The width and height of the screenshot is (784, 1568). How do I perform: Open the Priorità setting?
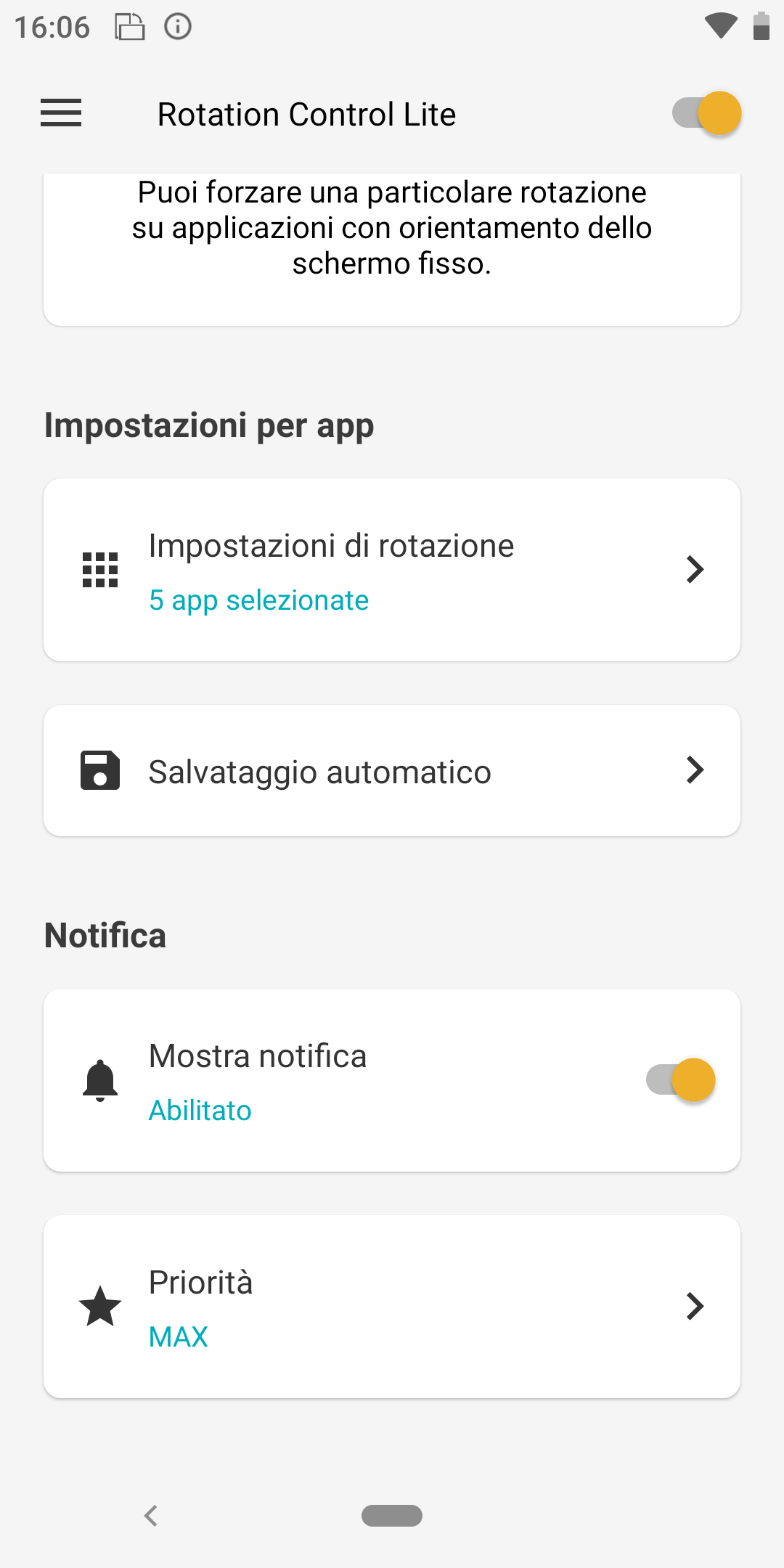tap(392, 1307)
